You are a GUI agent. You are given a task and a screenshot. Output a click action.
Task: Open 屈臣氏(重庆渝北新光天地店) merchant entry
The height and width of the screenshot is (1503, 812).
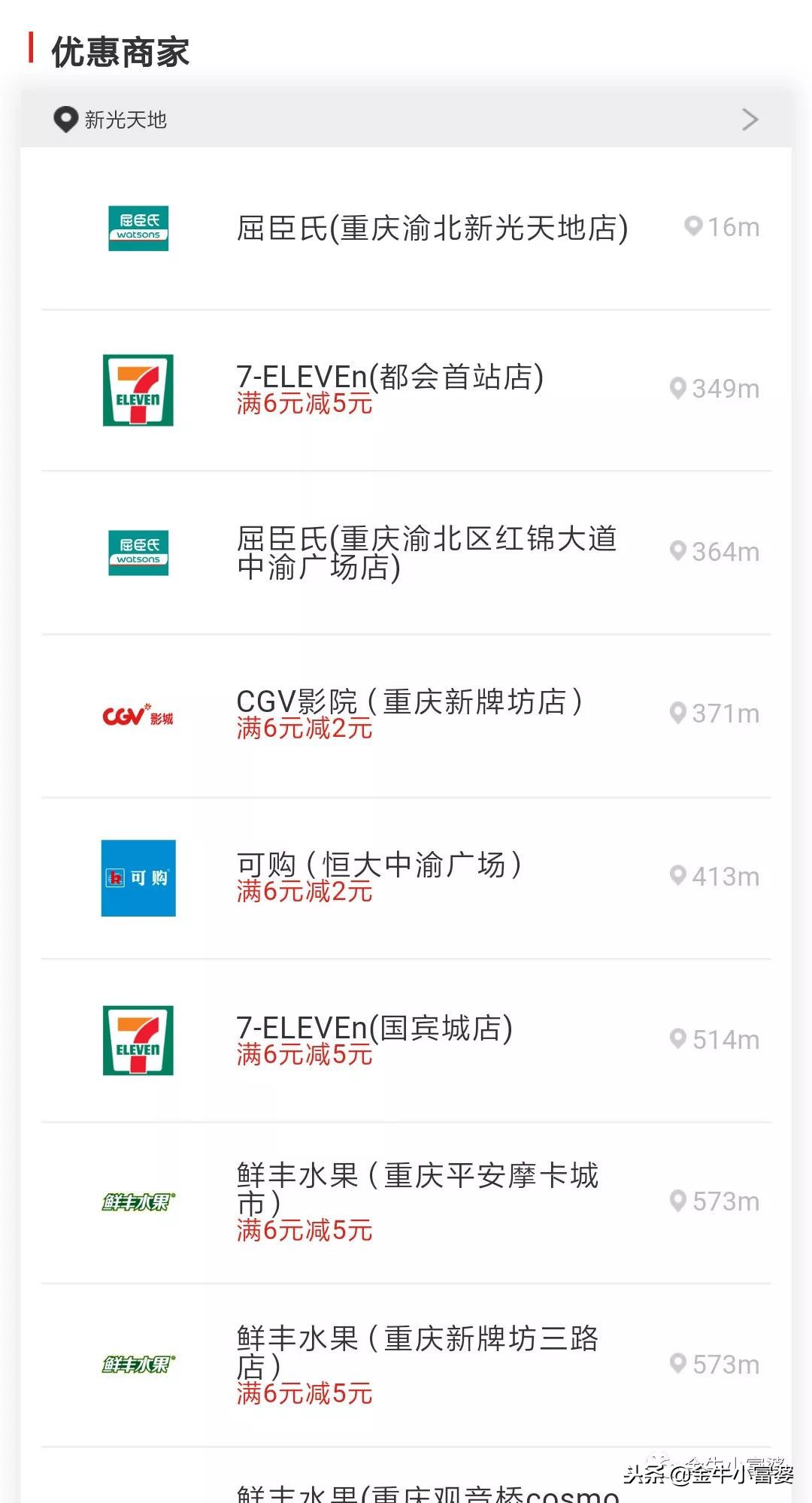click(x=432, y=226)
